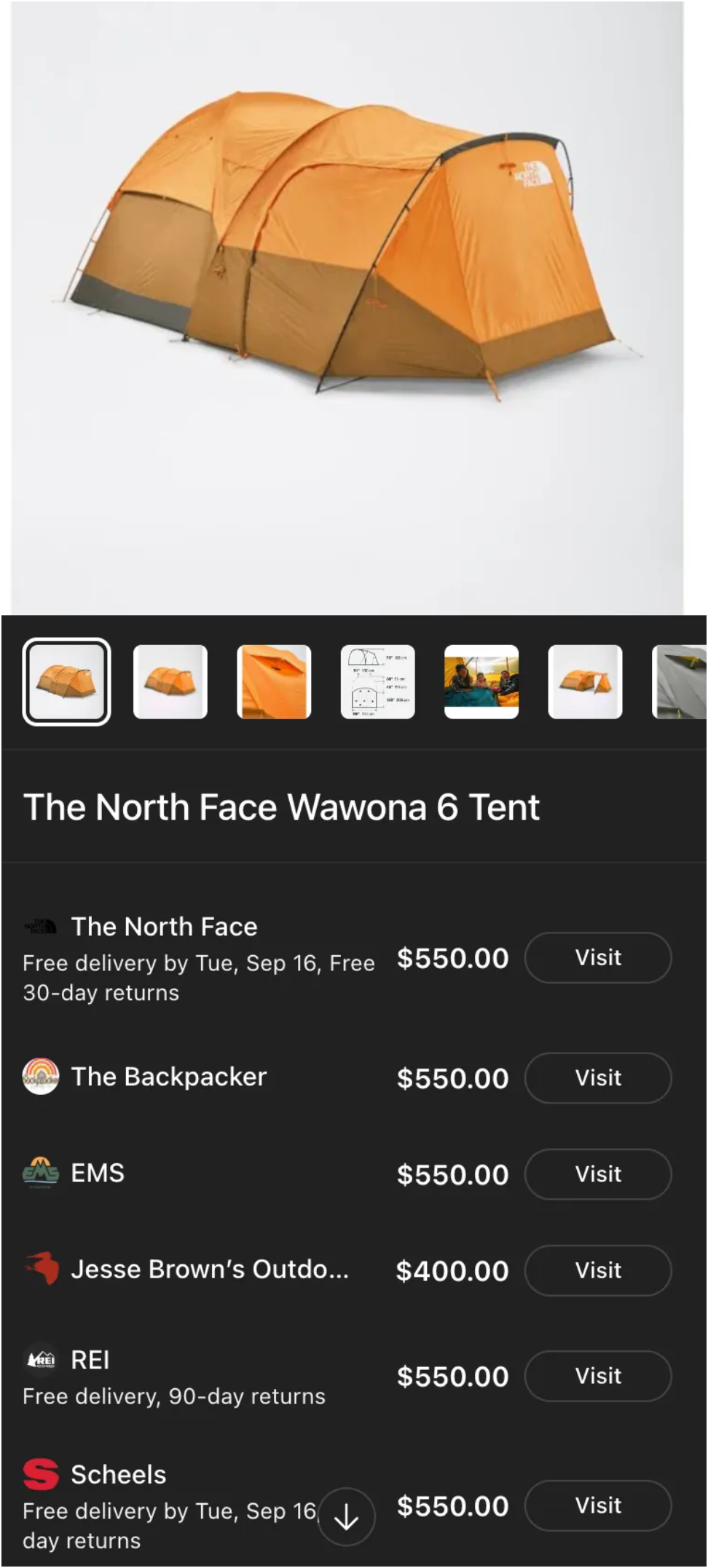Visit The North Face store listing
This screenshot has height=1568, width=708.
598,957
